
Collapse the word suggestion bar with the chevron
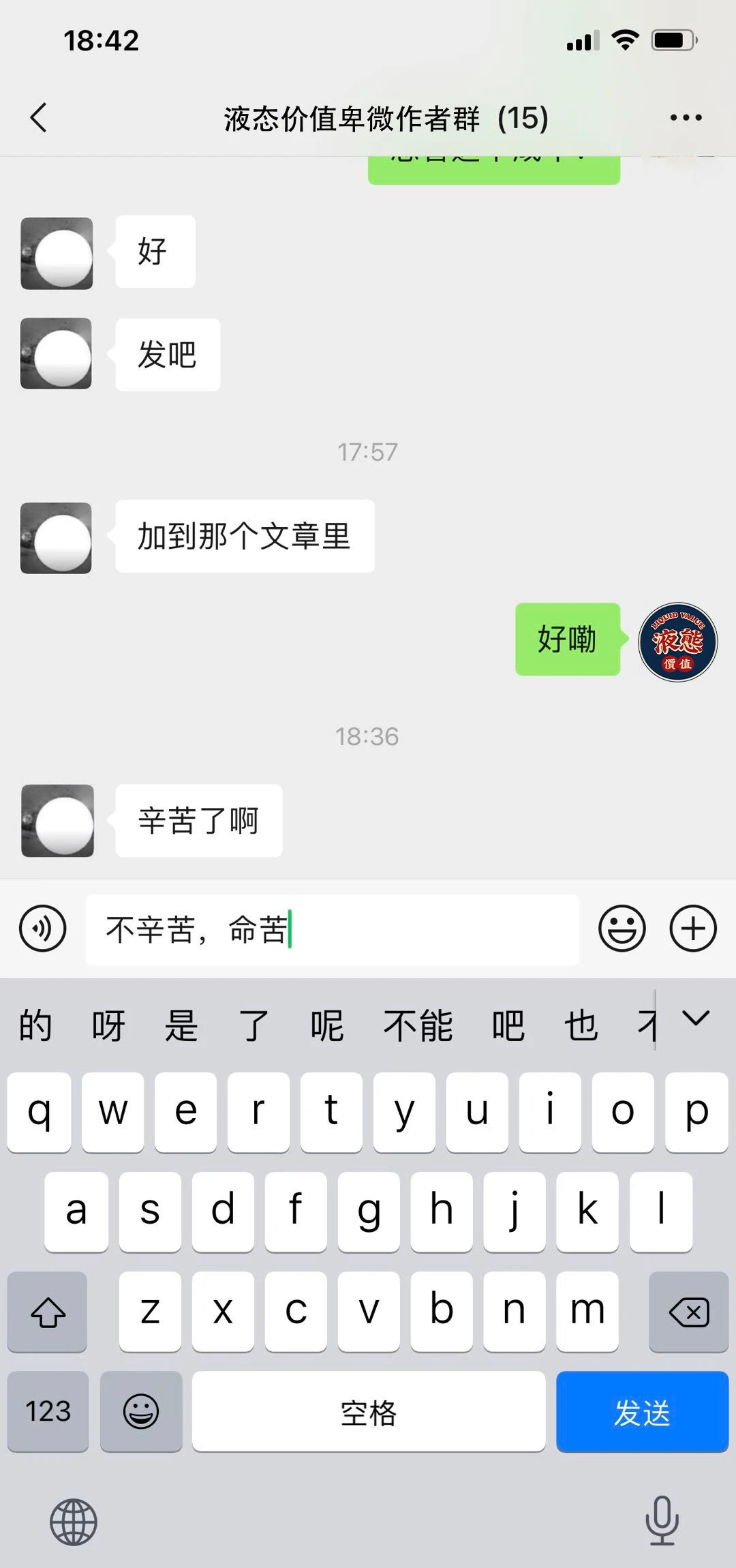click(694, 1023)
